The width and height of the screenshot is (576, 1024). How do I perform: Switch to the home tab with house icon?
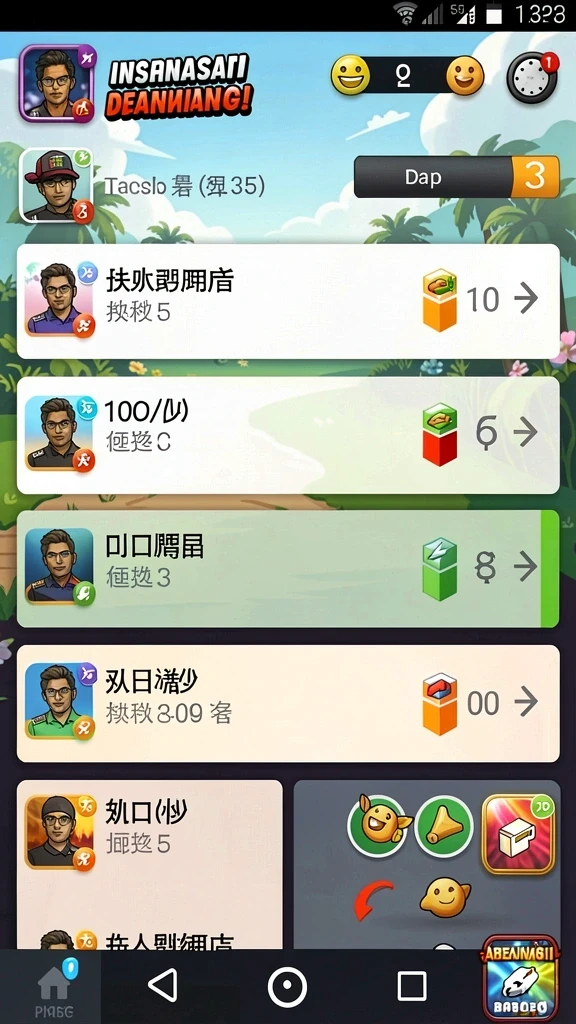pos(55,986)
